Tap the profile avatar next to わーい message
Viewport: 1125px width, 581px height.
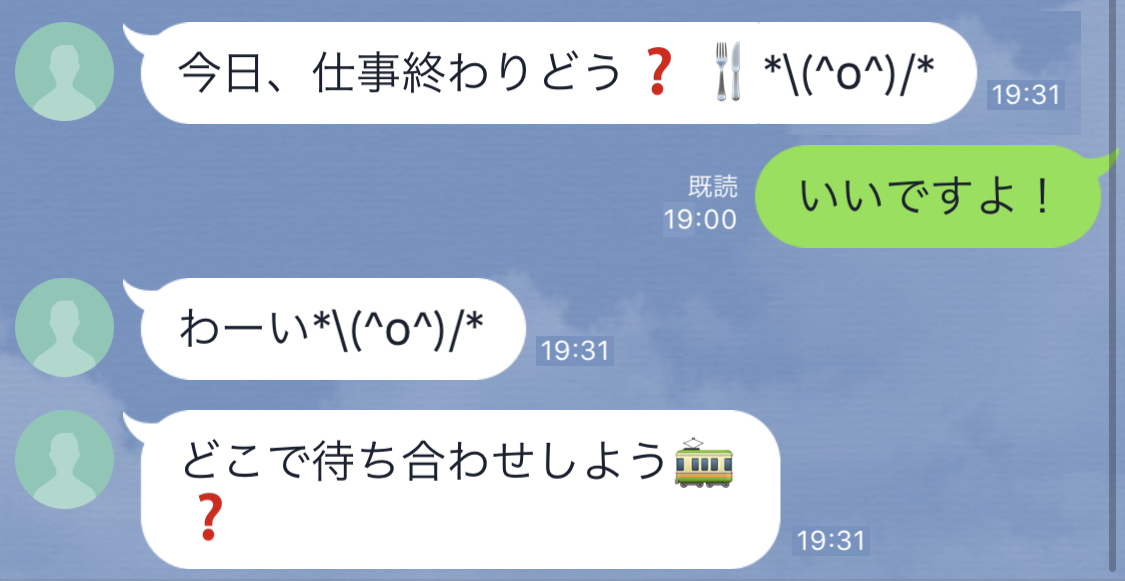66,325
